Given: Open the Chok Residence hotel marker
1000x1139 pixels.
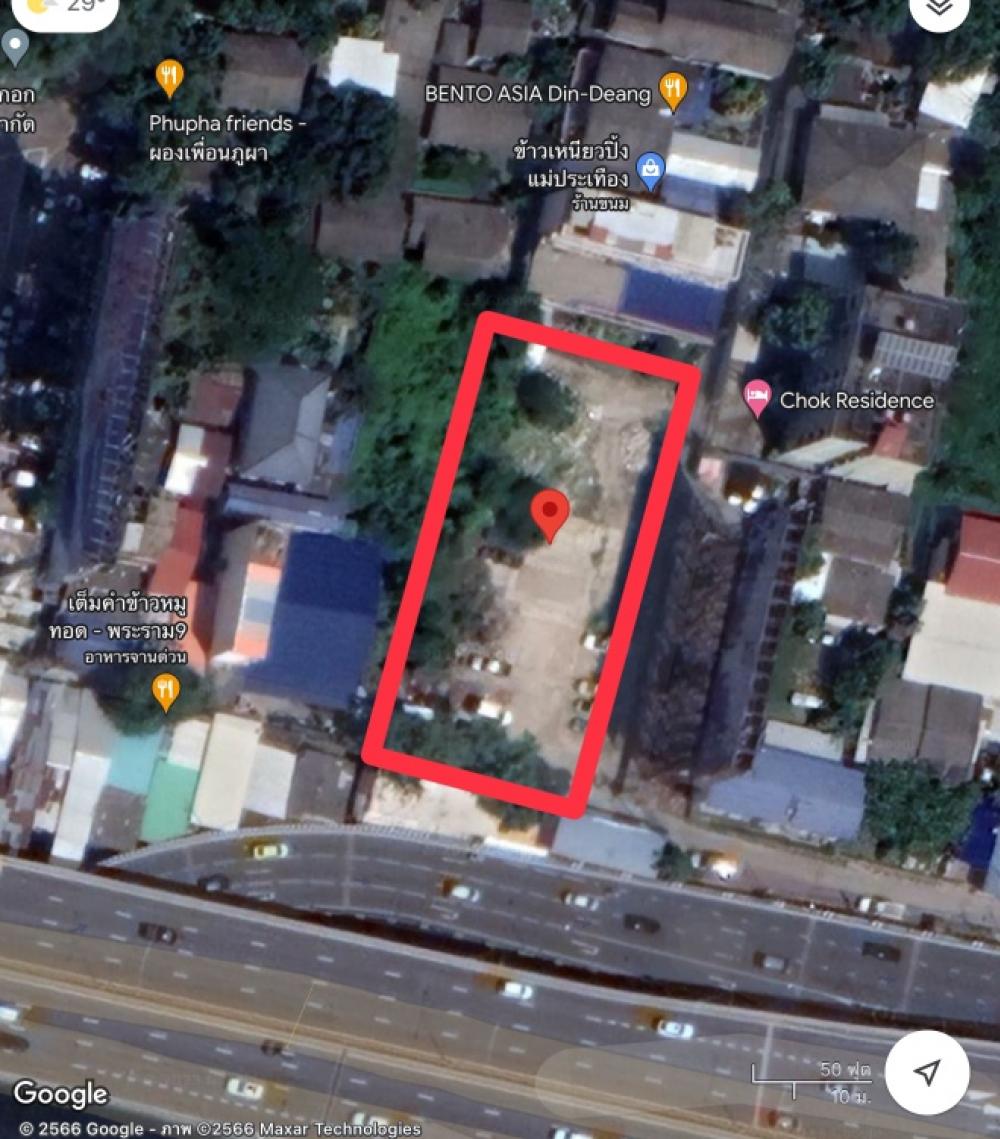Looking at the screenshot, I should click(x=758, y=399).
